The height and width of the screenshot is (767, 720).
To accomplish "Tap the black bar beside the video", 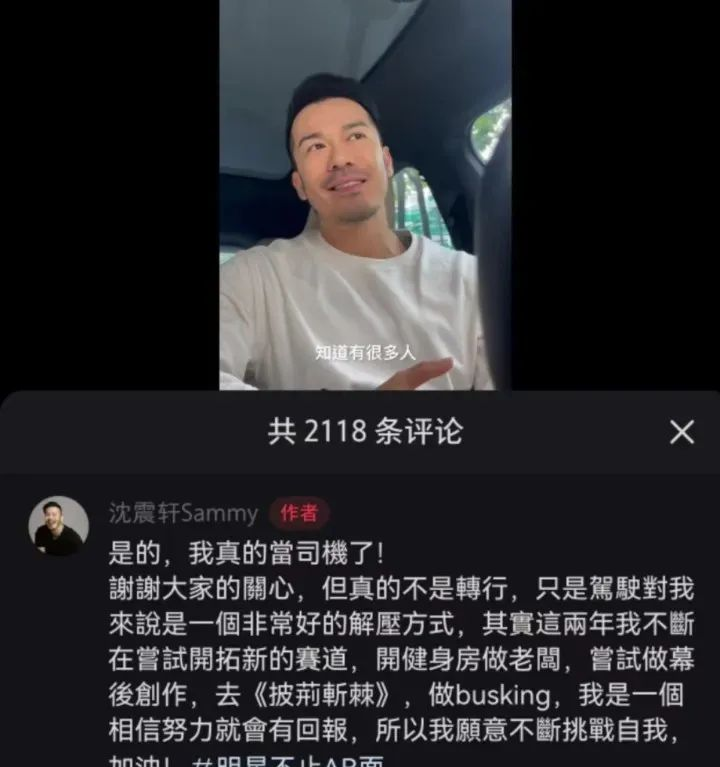I will pos(110,200).
